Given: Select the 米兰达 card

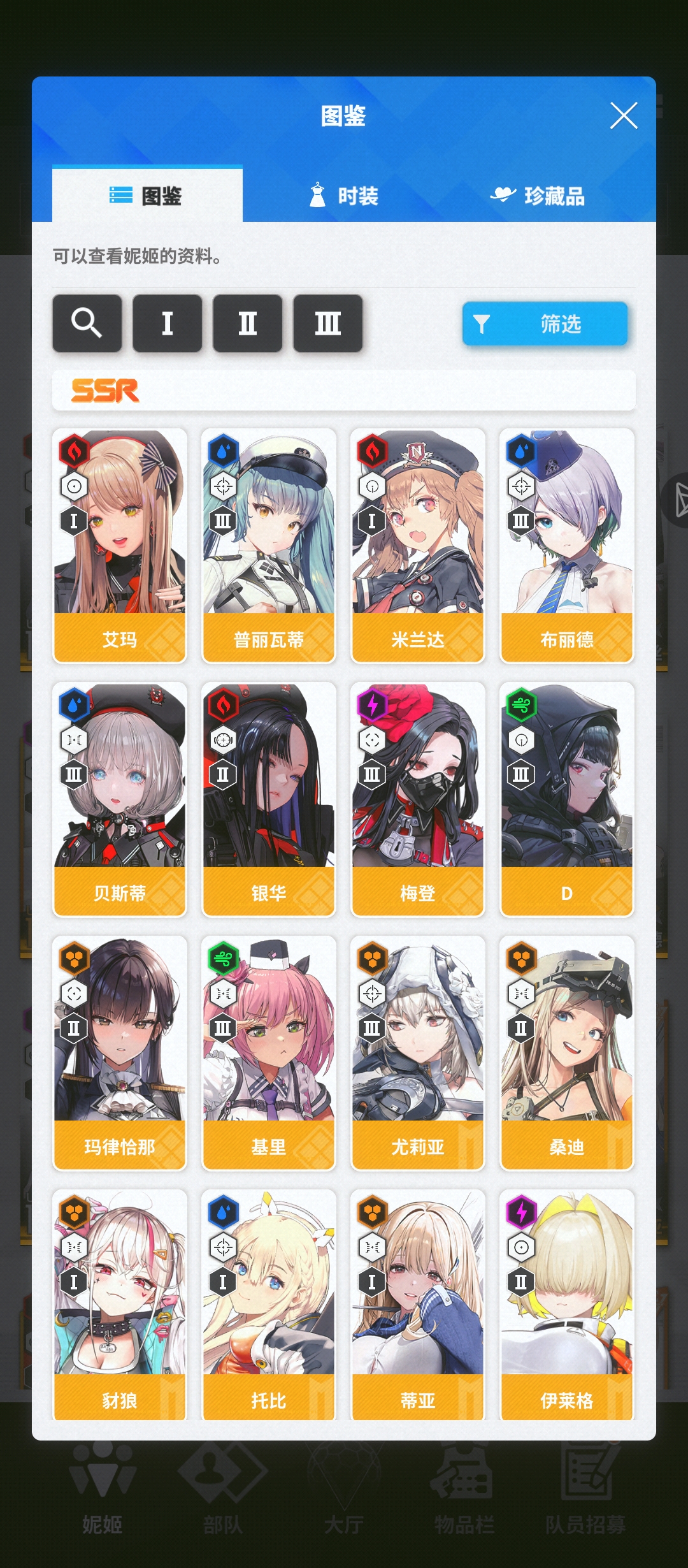Looking at the screenshot, I should (x=418, y=546).
